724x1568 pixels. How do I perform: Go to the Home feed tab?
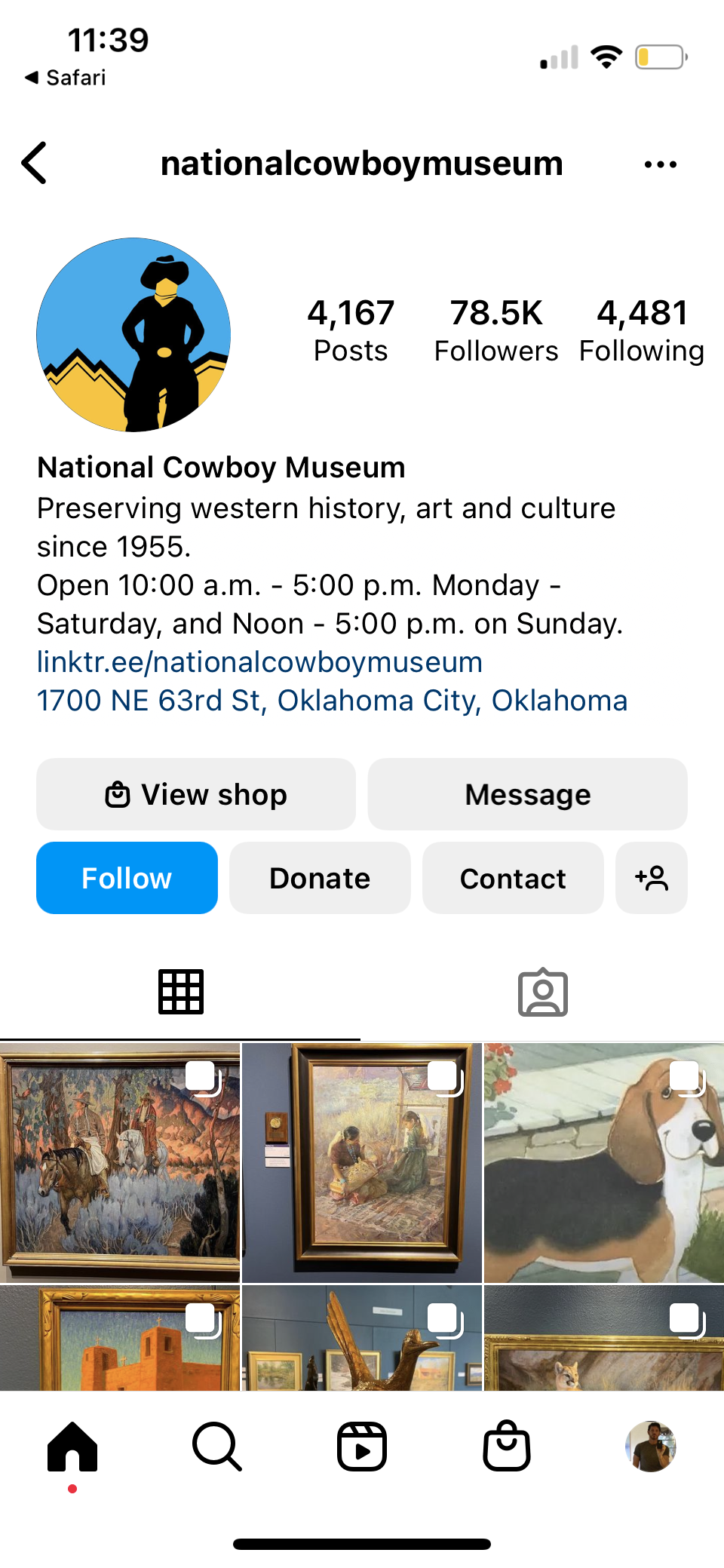[x=72, y=1446]
